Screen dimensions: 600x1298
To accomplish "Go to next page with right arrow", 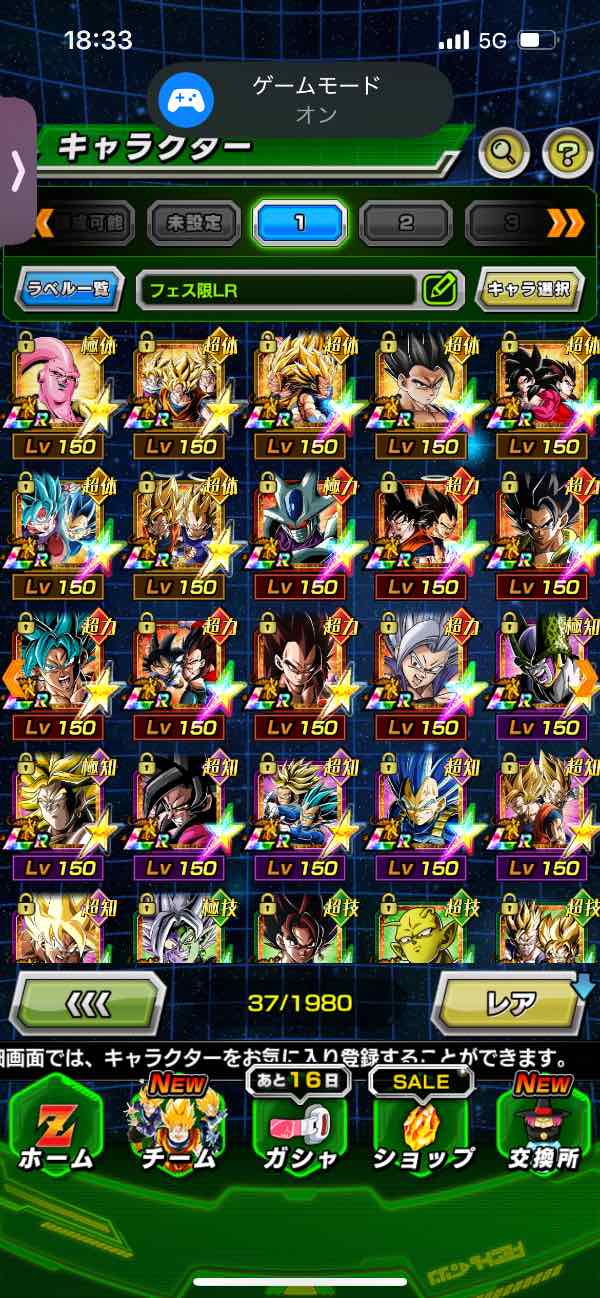I will click(586, 677).
